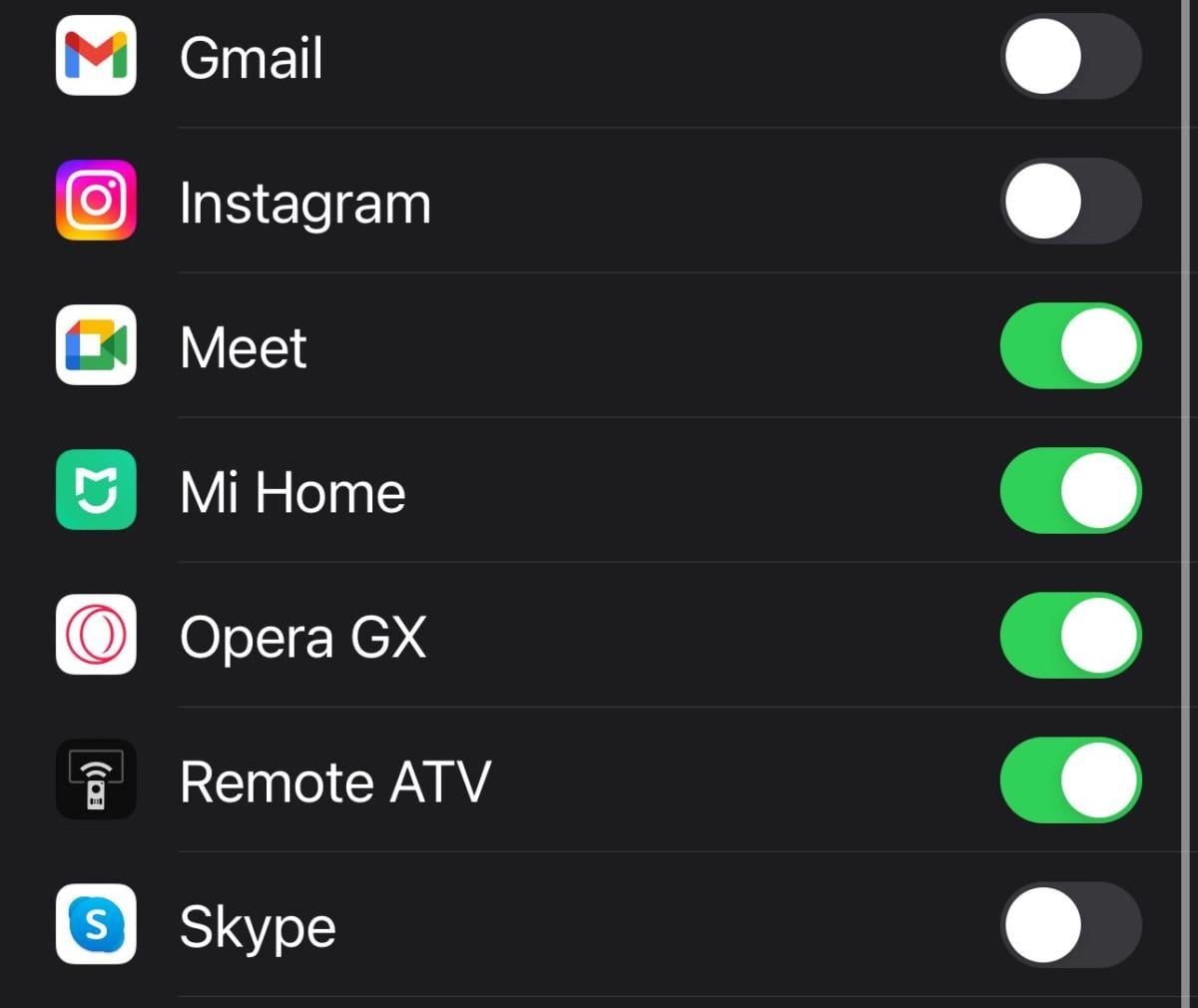
Task: Enable the Skype switch
Action: 1070,925
